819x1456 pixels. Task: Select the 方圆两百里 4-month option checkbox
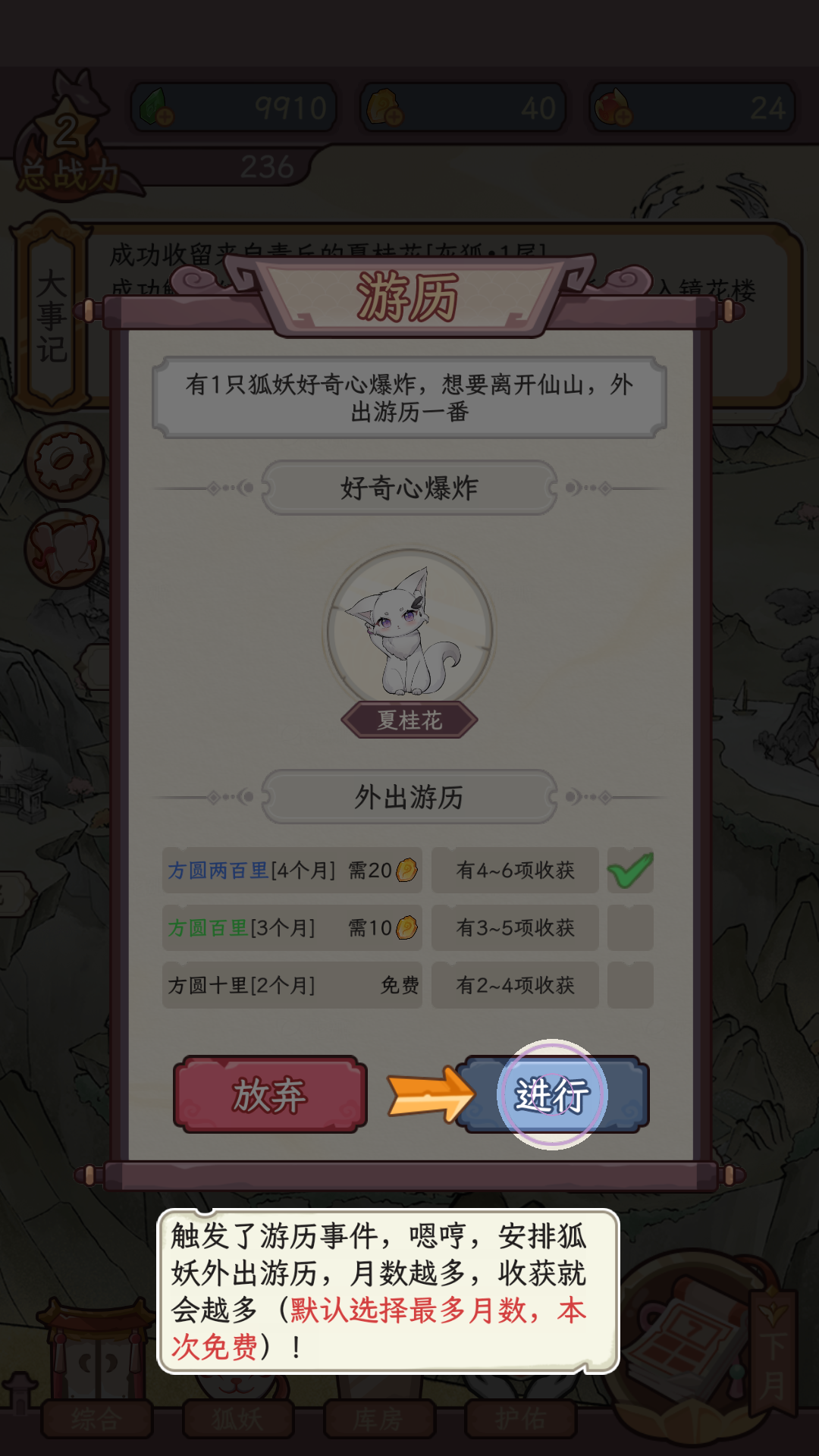click(630, 870)
